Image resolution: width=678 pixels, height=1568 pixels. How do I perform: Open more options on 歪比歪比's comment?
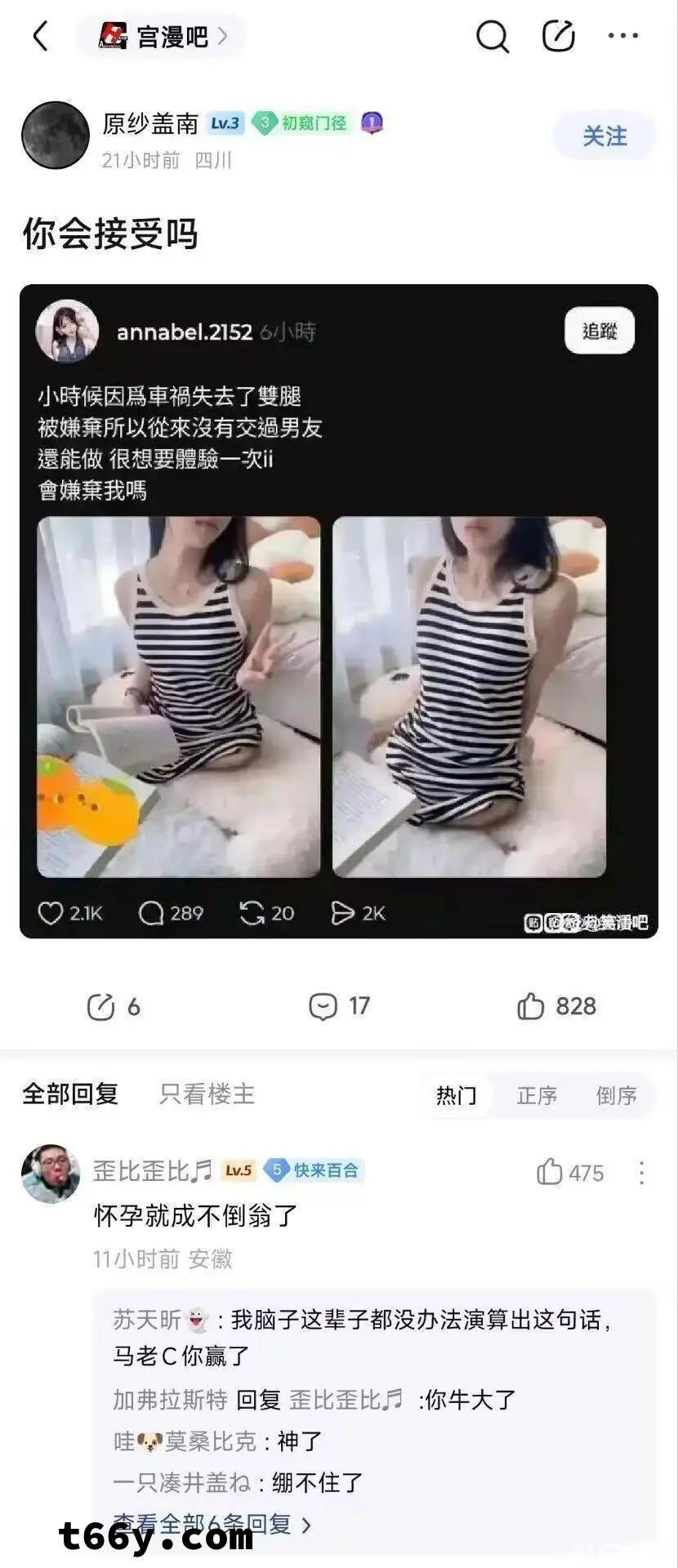tap(641, 1173)
